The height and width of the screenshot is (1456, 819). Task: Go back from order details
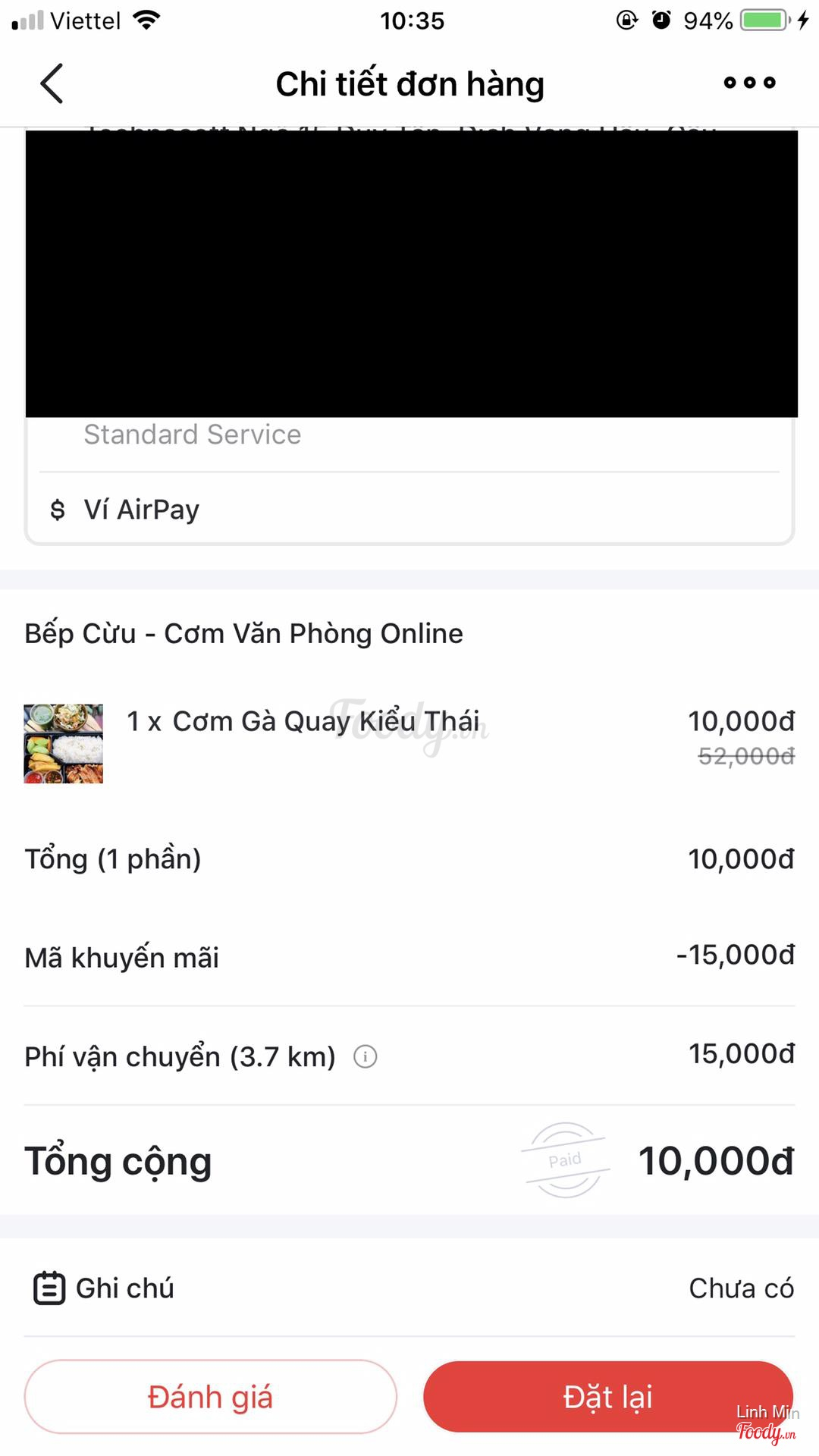coord(52,83)
